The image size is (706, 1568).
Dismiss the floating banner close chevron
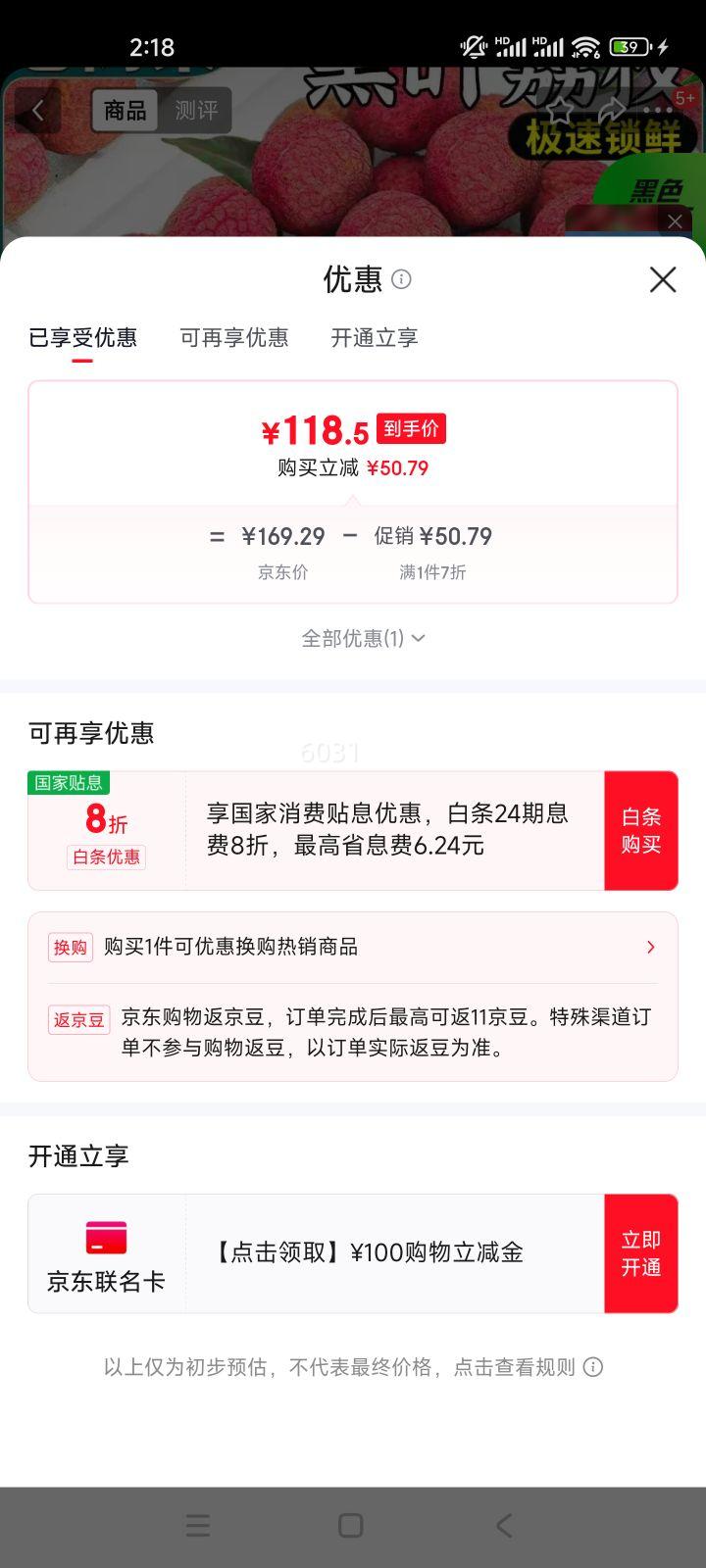674,220
